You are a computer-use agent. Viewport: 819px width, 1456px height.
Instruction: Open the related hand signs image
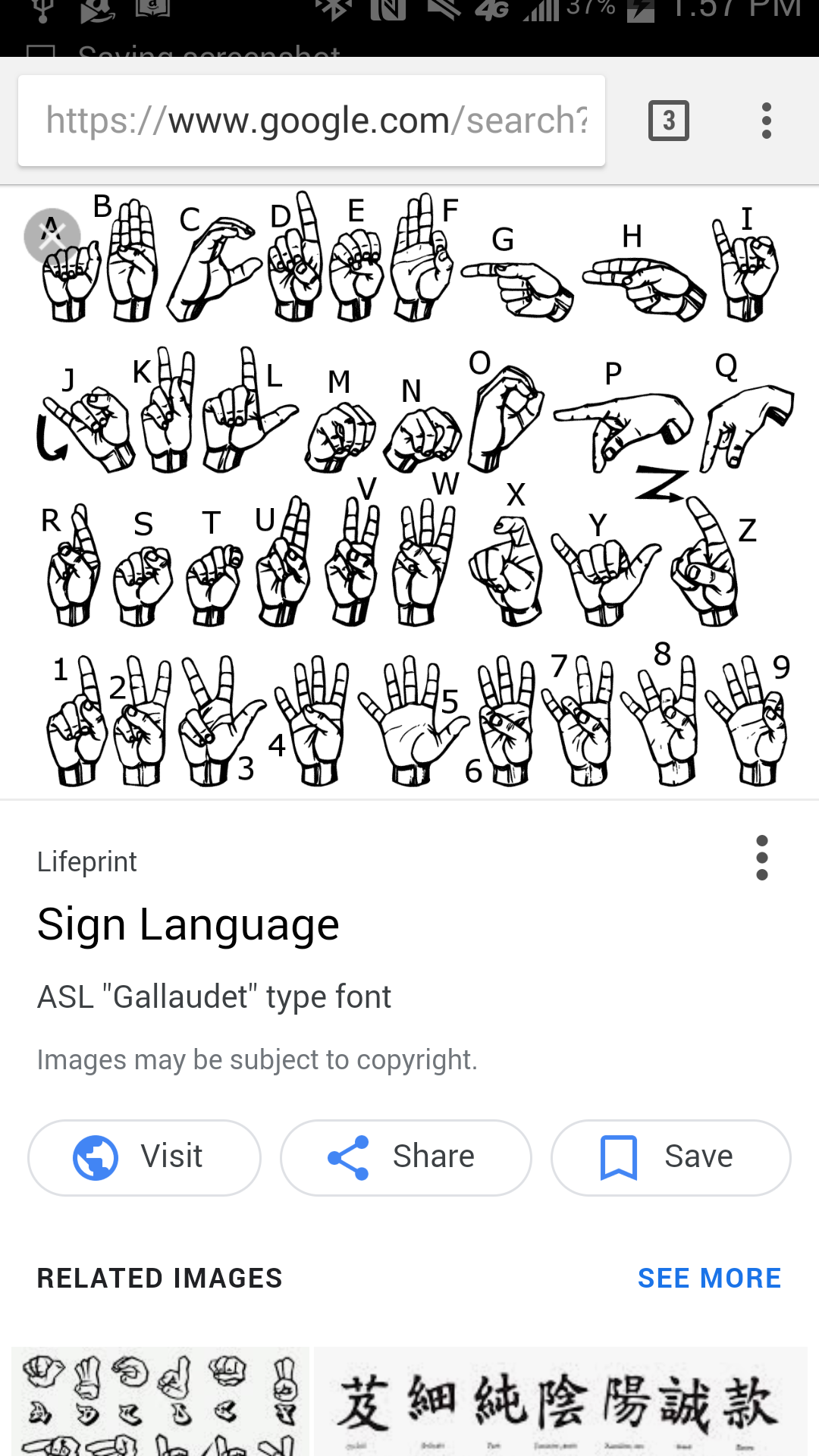[x=160, y=1401]
